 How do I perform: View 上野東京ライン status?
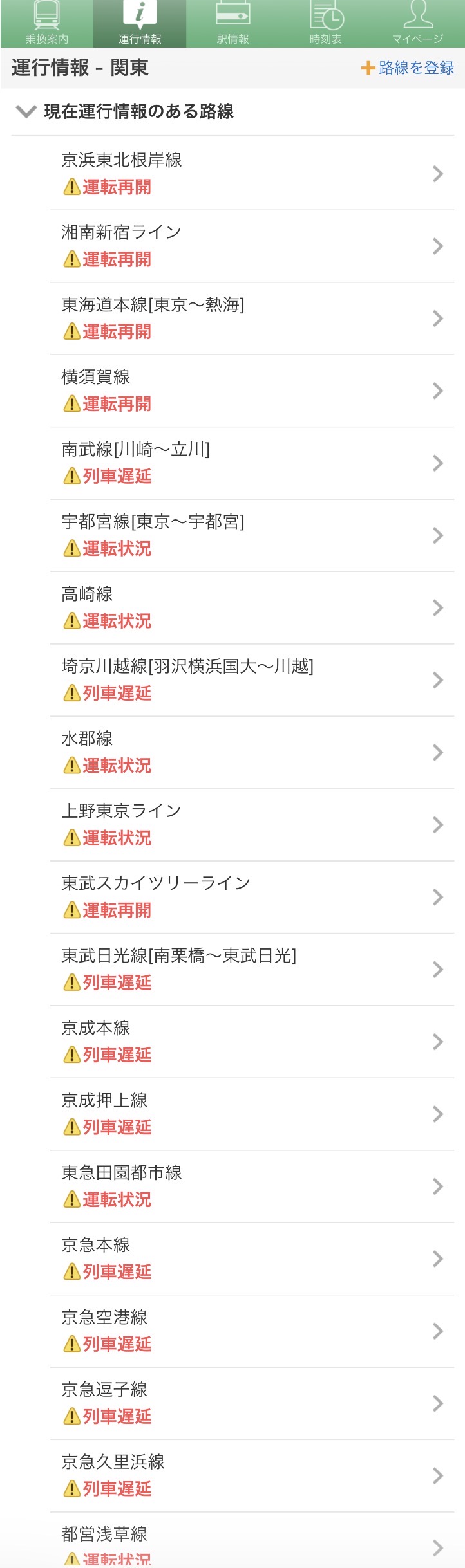251,825
